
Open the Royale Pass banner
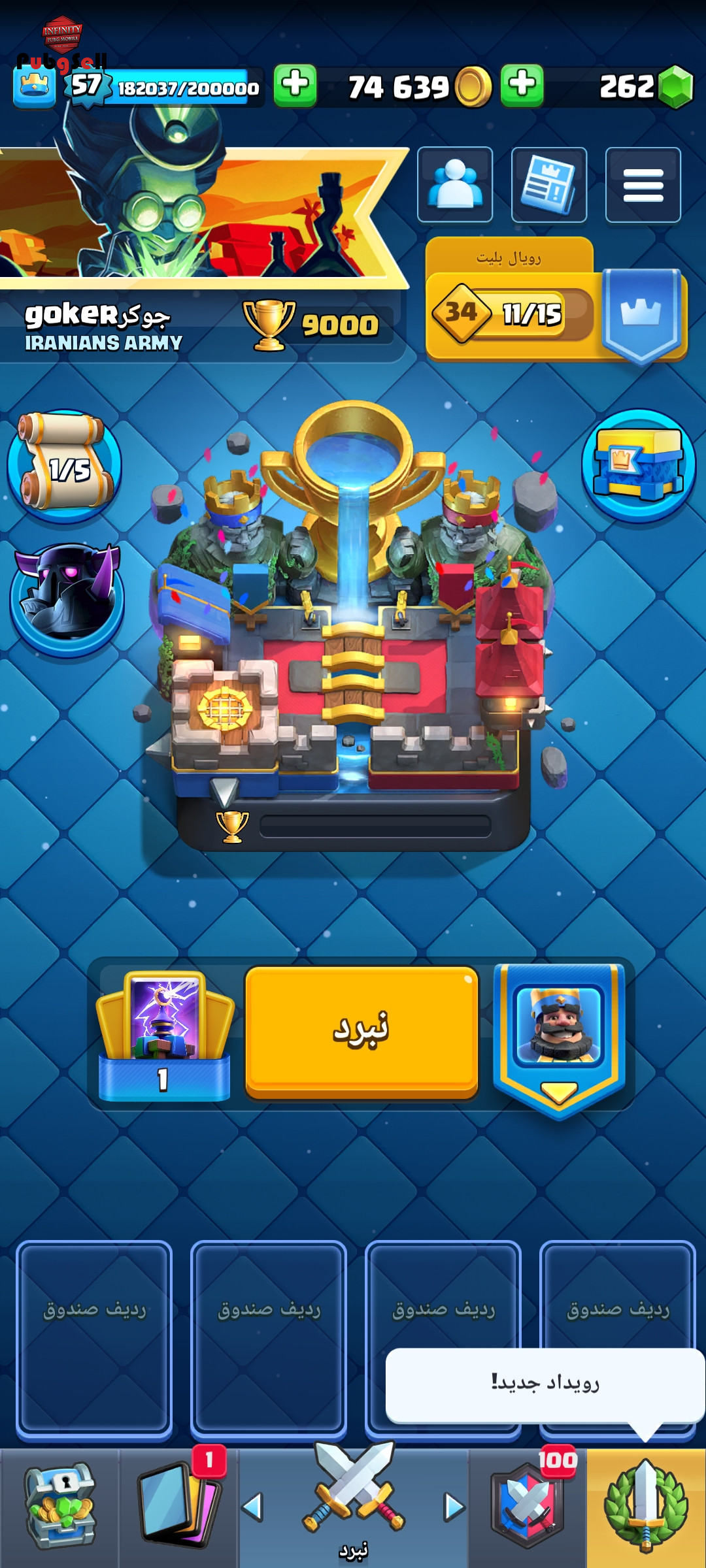point(556,301)
